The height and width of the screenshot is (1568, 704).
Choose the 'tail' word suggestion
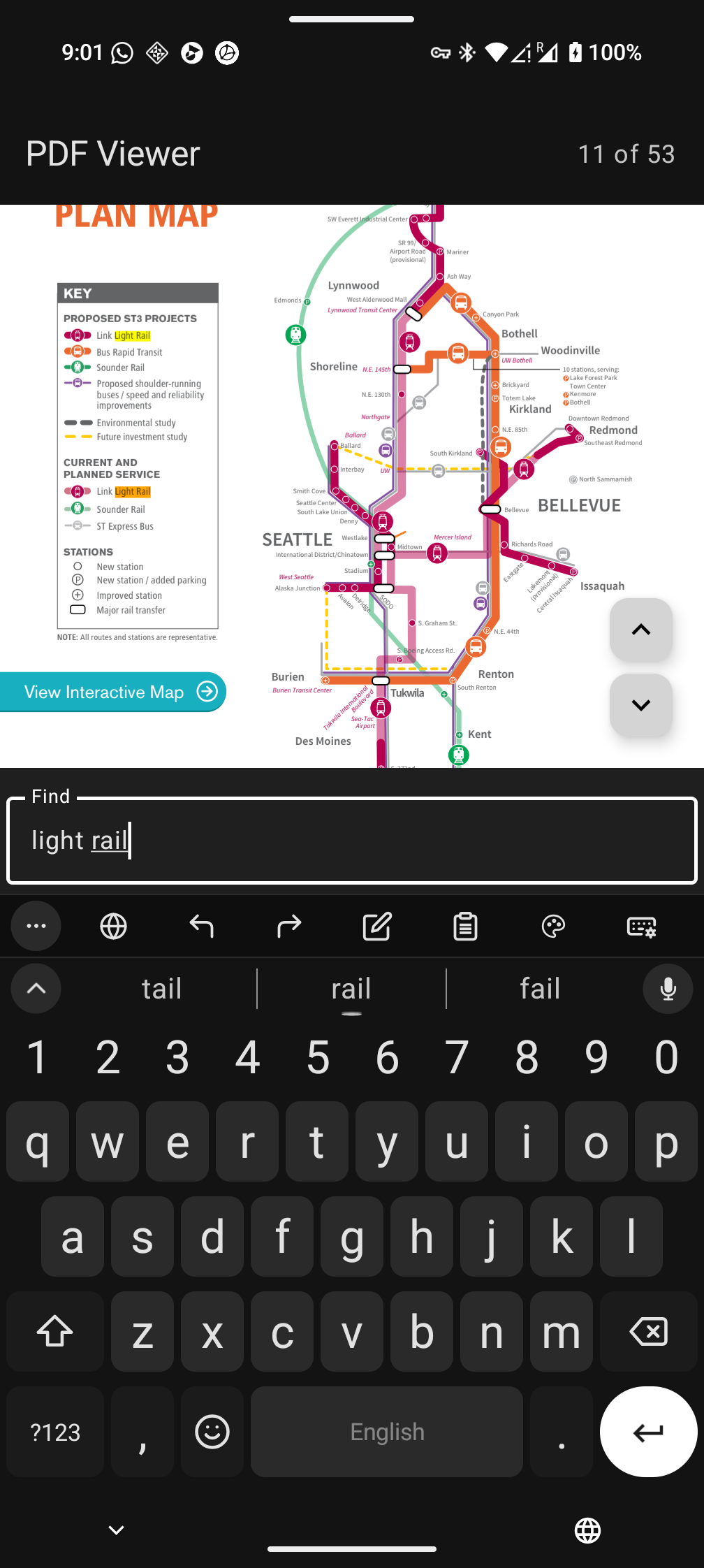click(161, 989)
